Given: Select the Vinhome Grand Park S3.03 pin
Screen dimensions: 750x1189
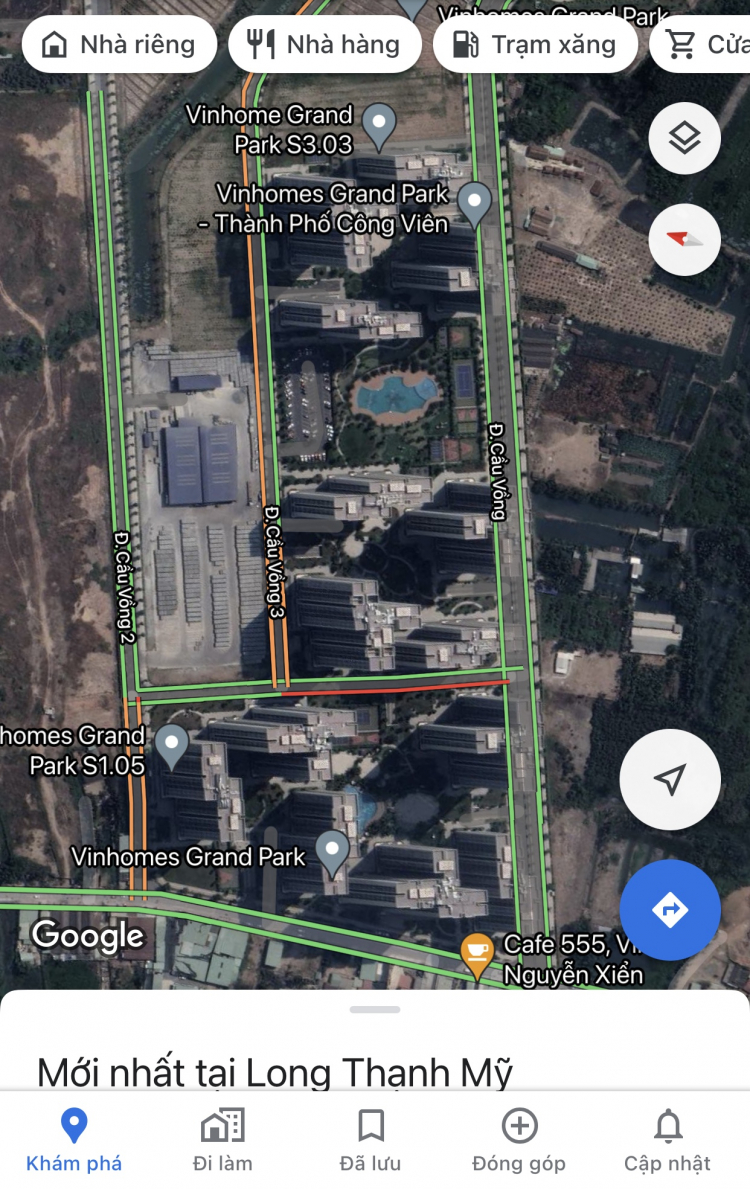Looking at the screenshot, I should (379, 125).
